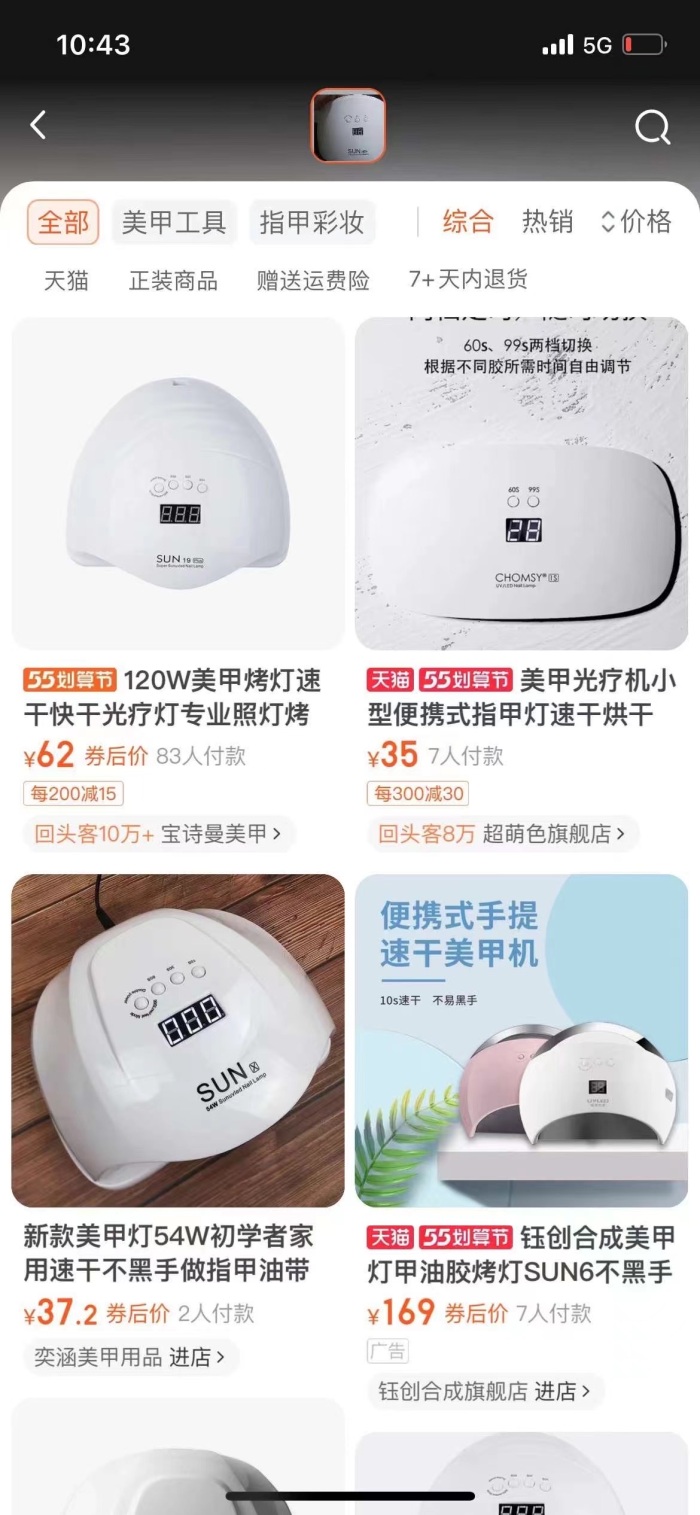700x1515 pixels.
Task: Open the 新款美甲灯54W product card
Action: 178,1040
